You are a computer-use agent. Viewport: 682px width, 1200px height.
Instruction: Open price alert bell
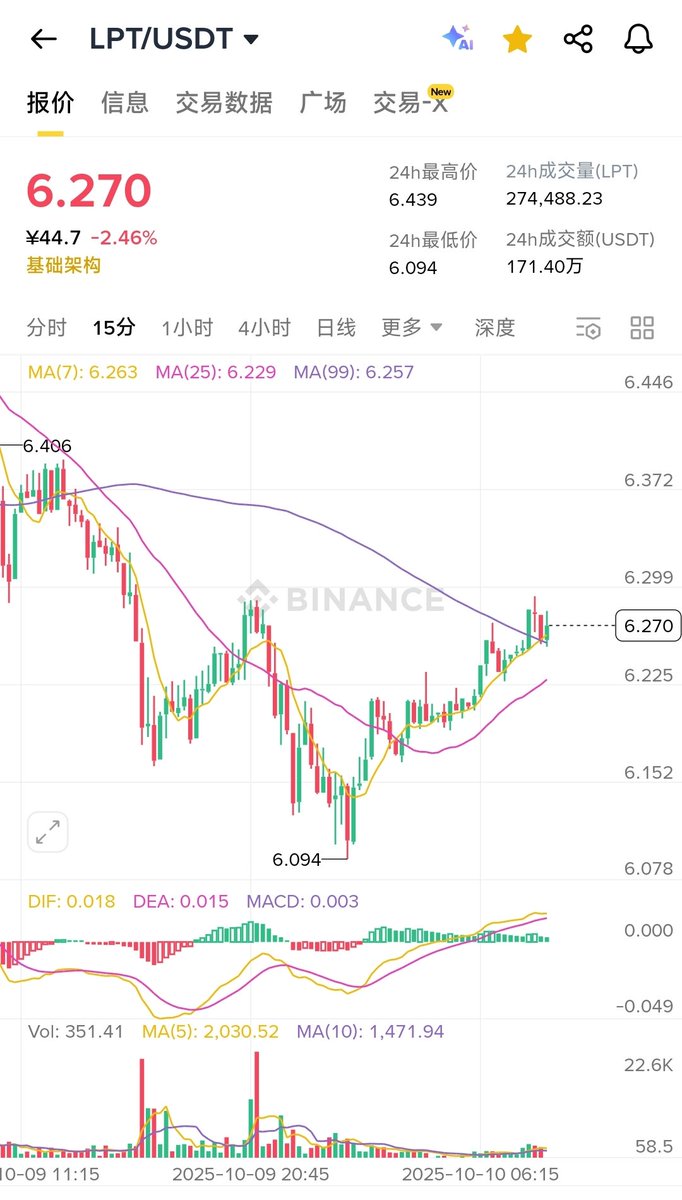(638, 39)
